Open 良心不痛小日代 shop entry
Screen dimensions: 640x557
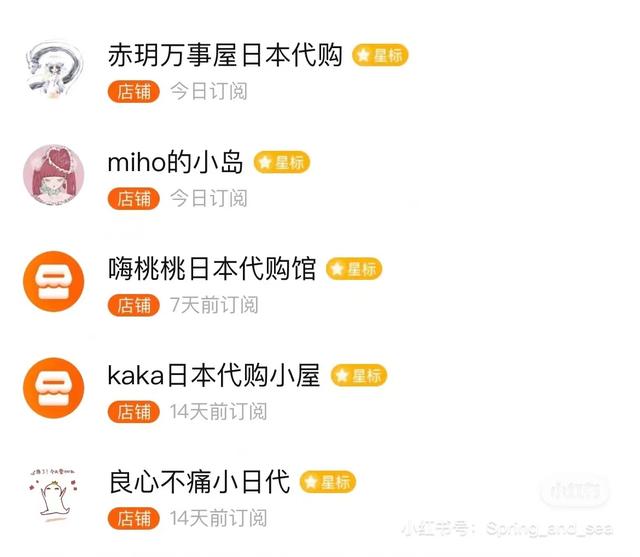click(x=199, y=482)
